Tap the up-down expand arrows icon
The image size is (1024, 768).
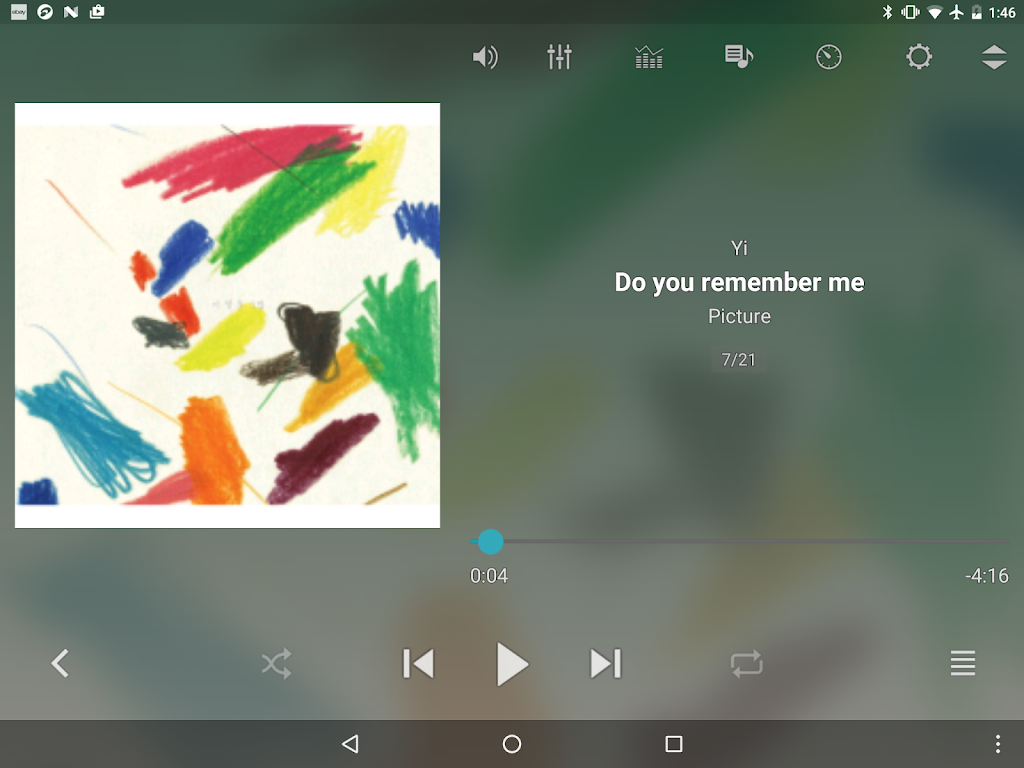point(993,57)
